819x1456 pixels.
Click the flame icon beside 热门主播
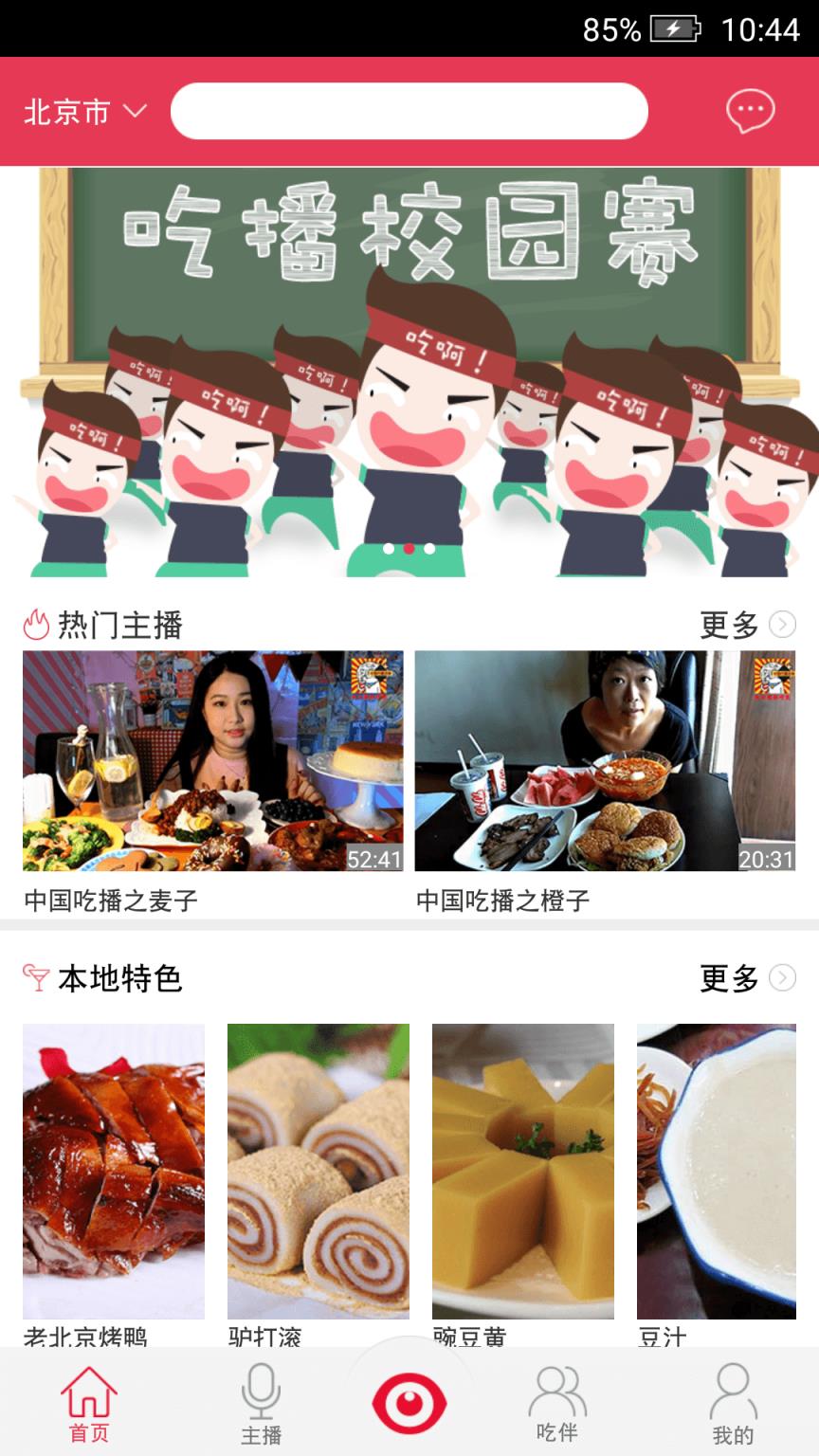coord(38,625)
